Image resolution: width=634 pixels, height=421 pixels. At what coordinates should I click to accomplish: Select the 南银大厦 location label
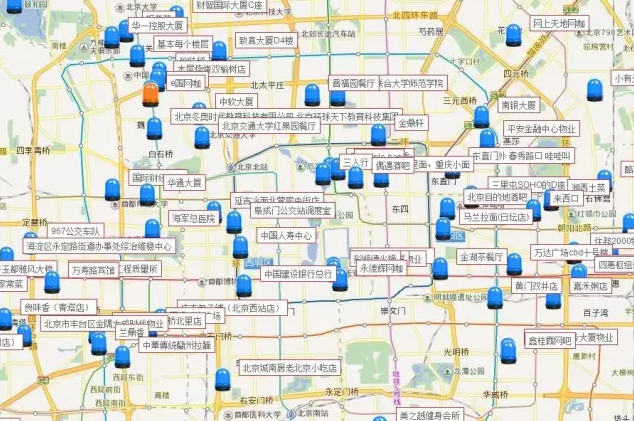(x=518, y=104)
